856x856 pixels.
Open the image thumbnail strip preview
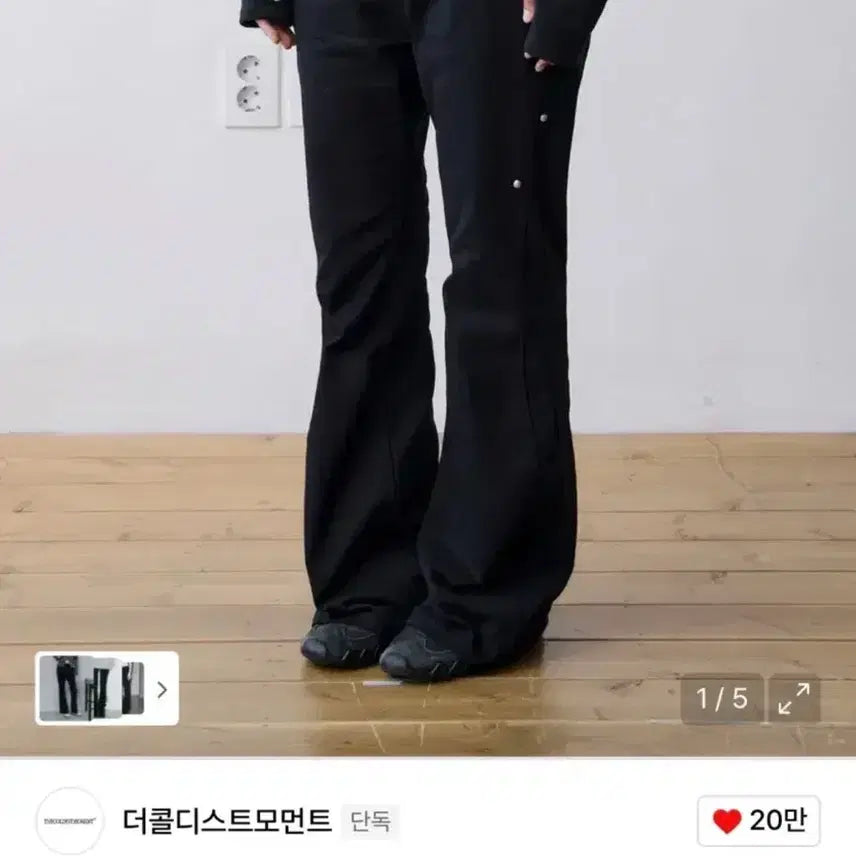tap(106, 688)
